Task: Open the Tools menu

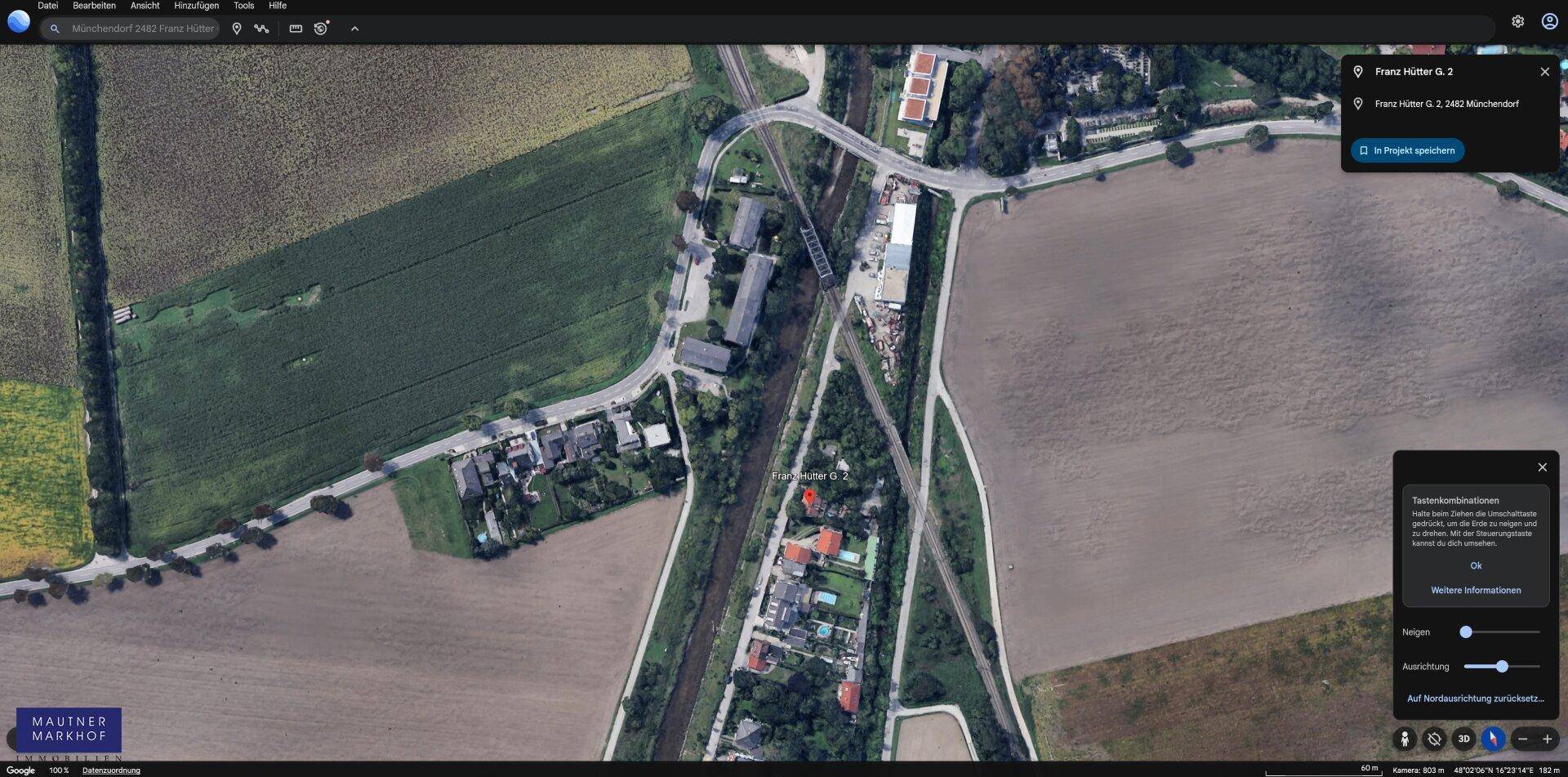Action: pyautogui.click(x=243, y=6)
